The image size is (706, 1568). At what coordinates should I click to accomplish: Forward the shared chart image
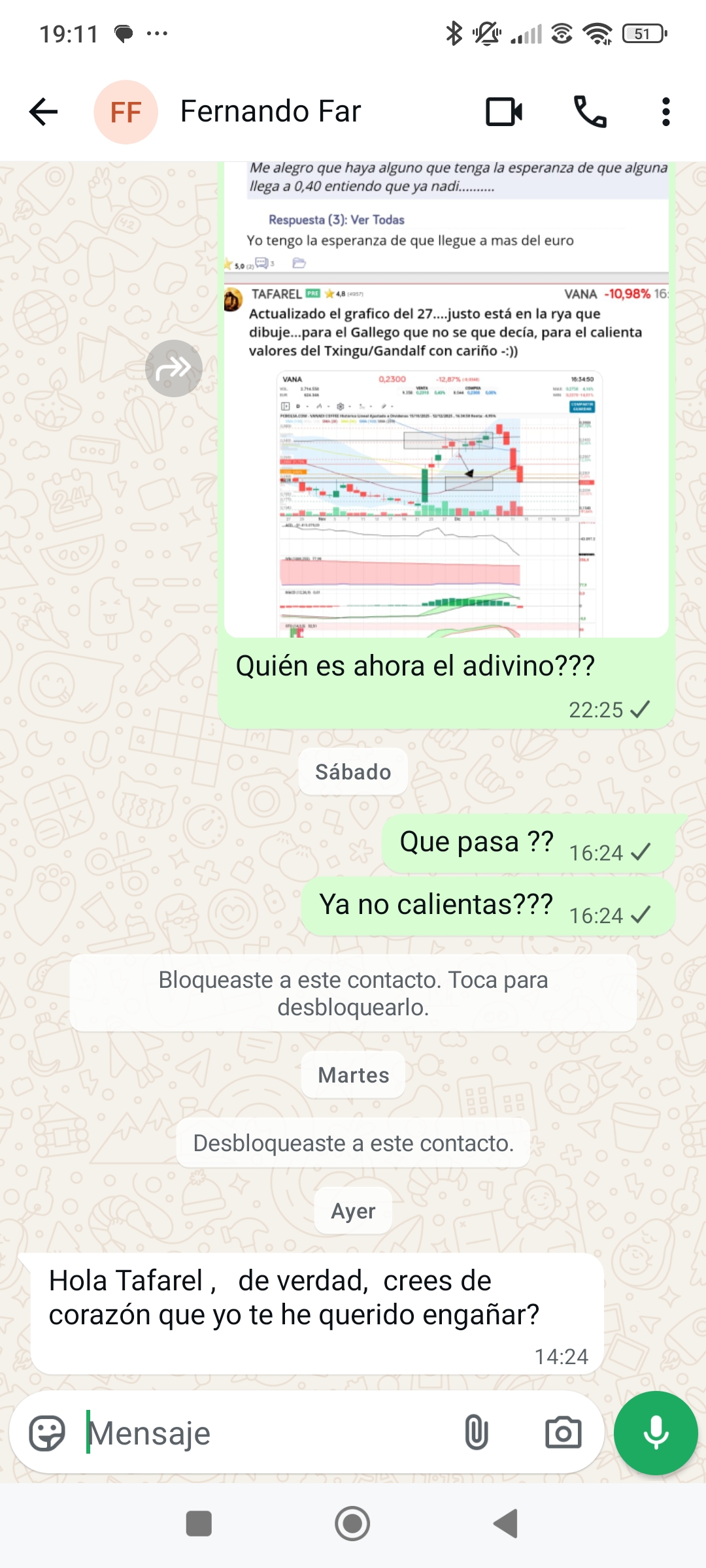tap(173, 368)
